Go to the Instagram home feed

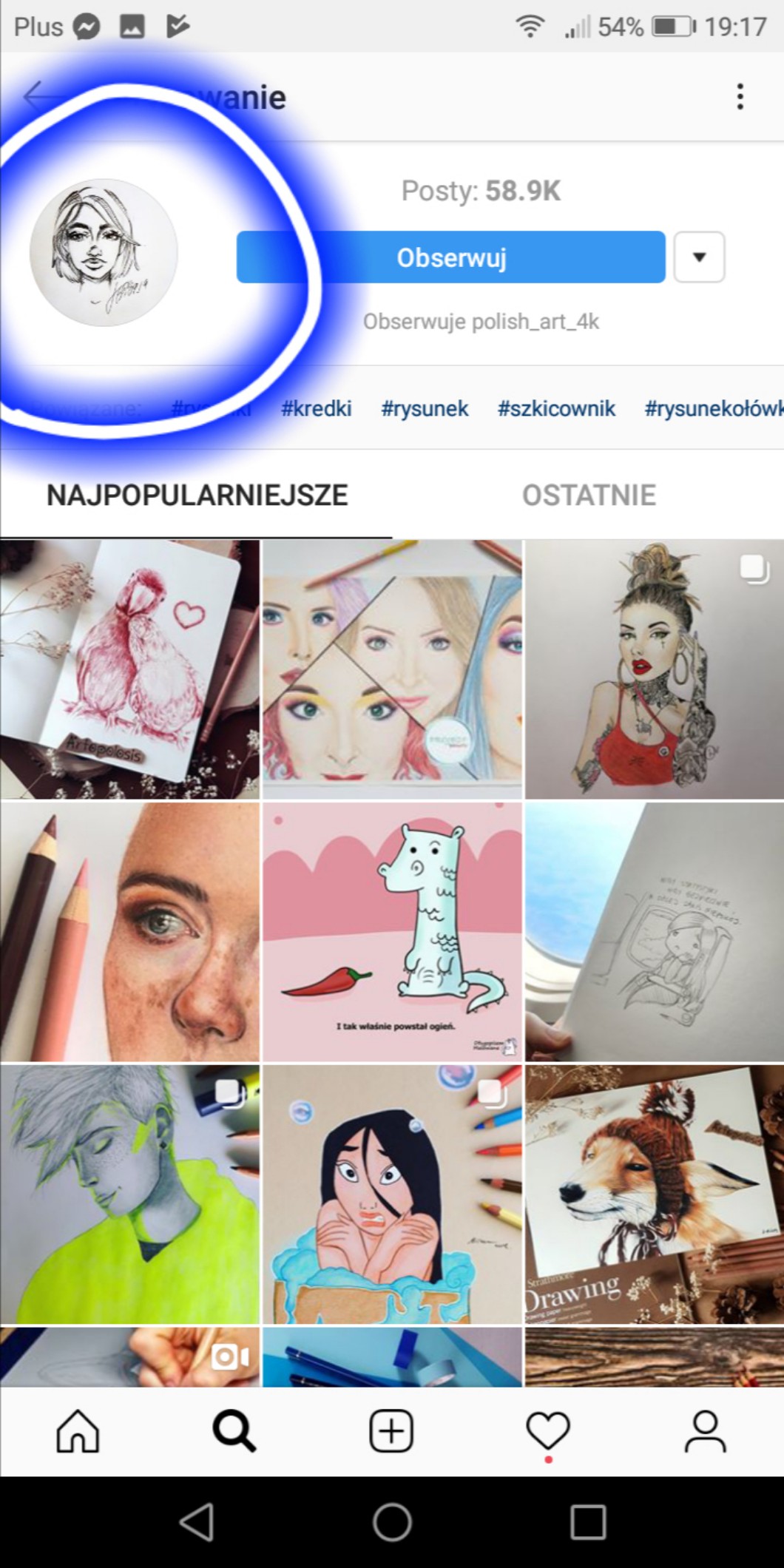[78, 1431]
